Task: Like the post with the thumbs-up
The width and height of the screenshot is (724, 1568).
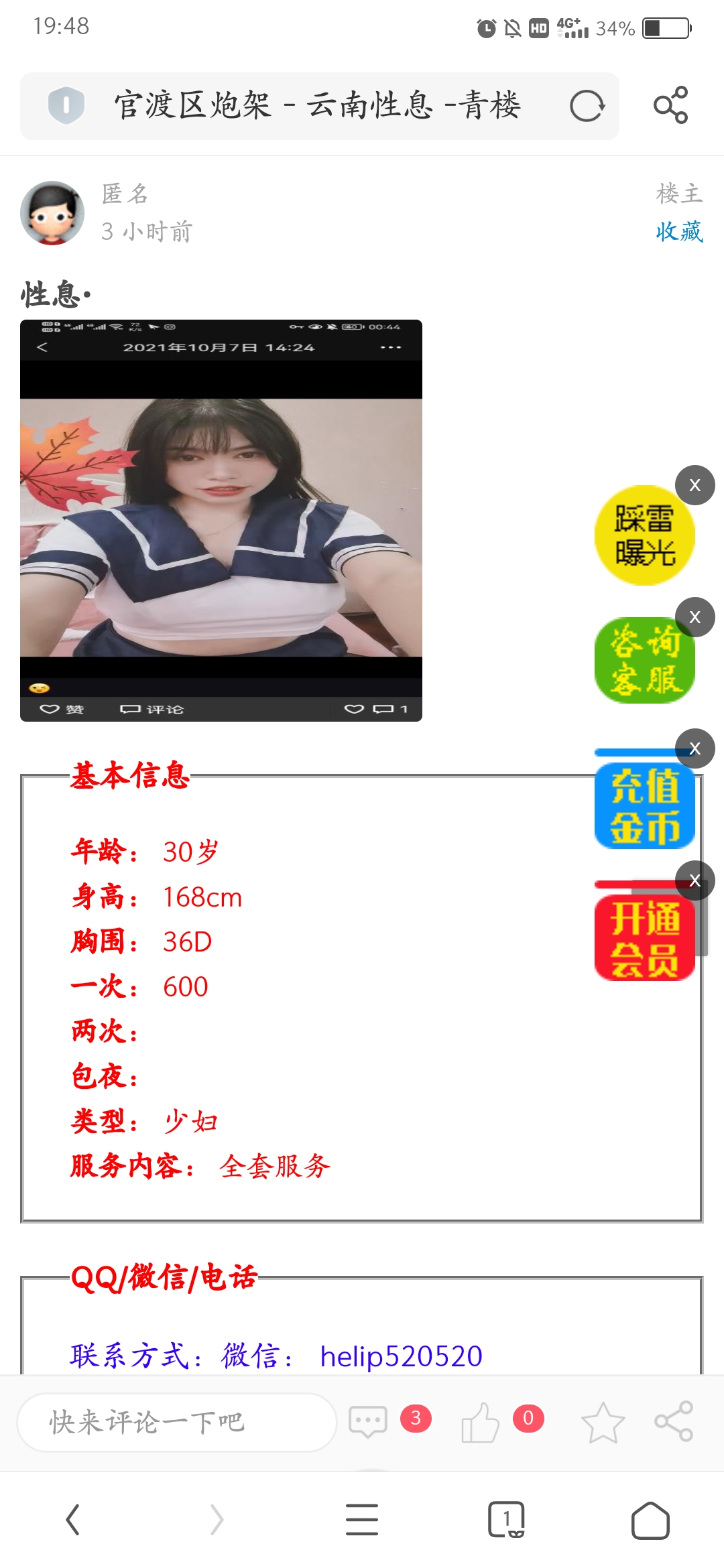Action: pyautogui.click(x=480, y=1422)
